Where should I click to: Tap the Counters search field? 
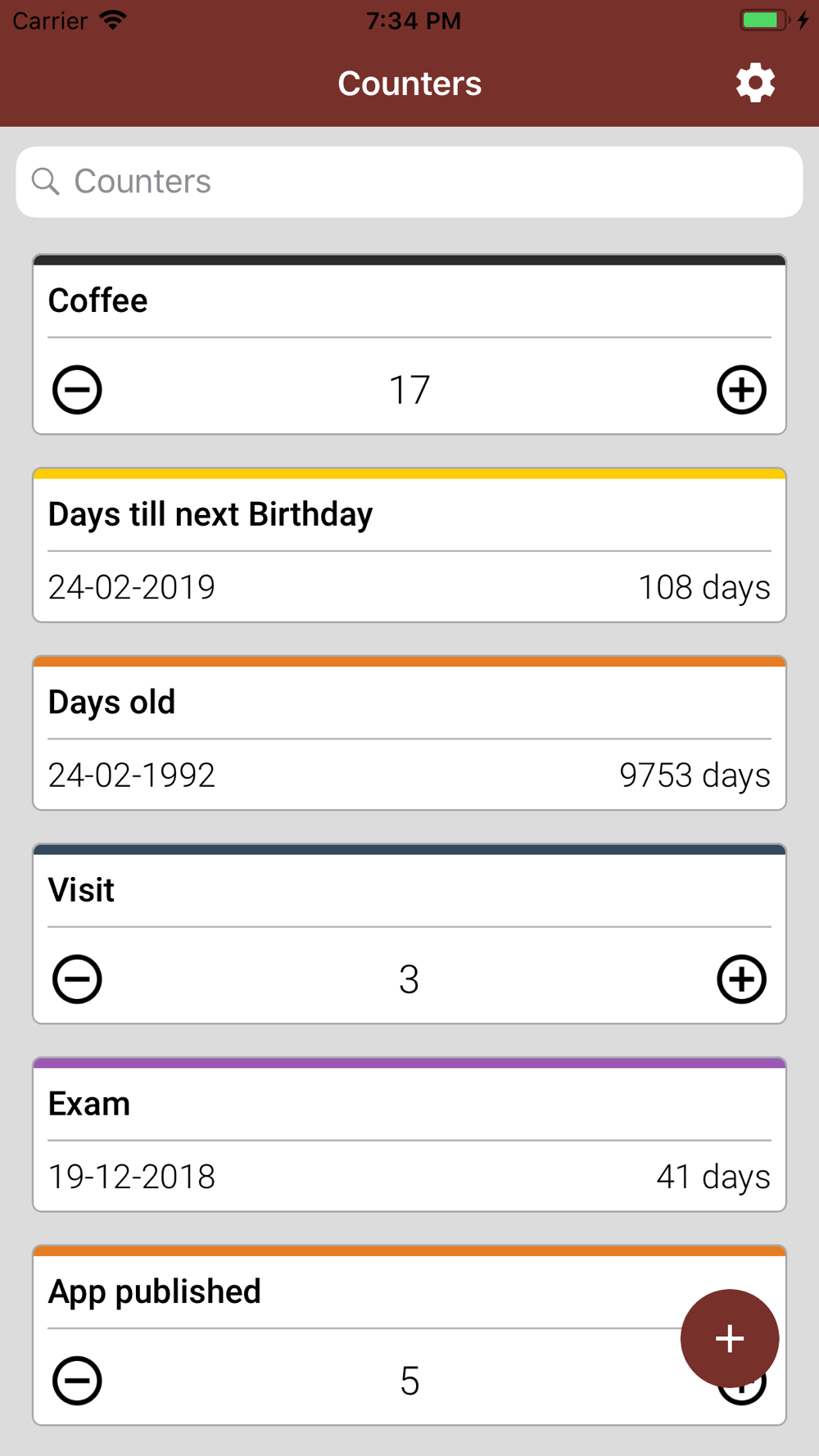coord(409,182)
